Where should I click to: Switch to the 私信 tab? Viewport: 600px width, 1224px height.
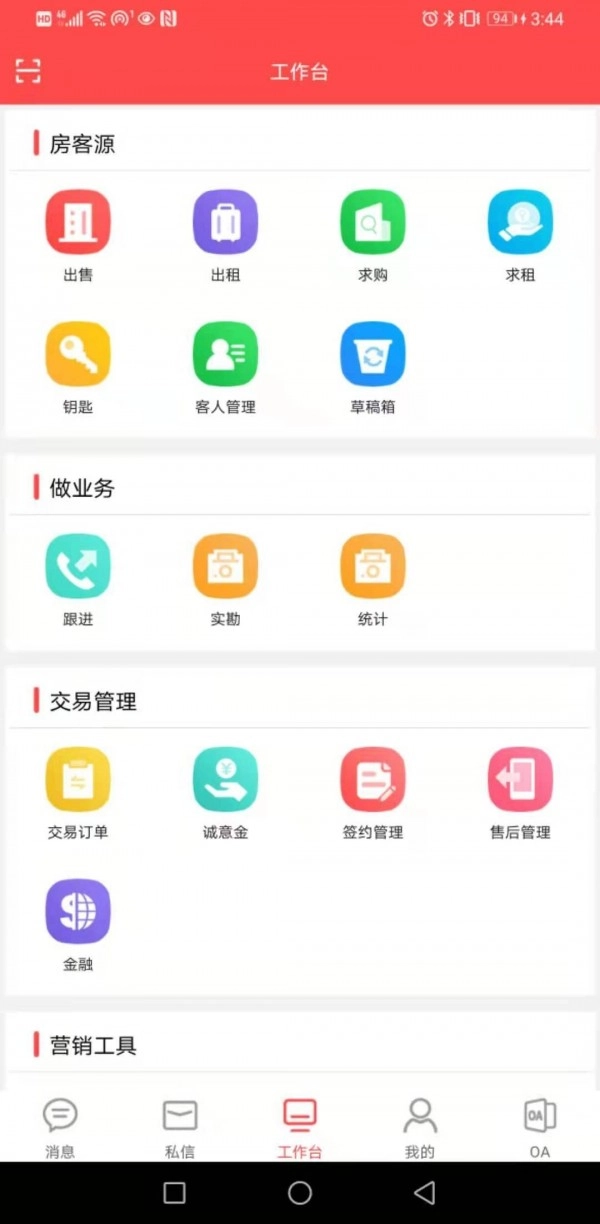pos(180,1126)
